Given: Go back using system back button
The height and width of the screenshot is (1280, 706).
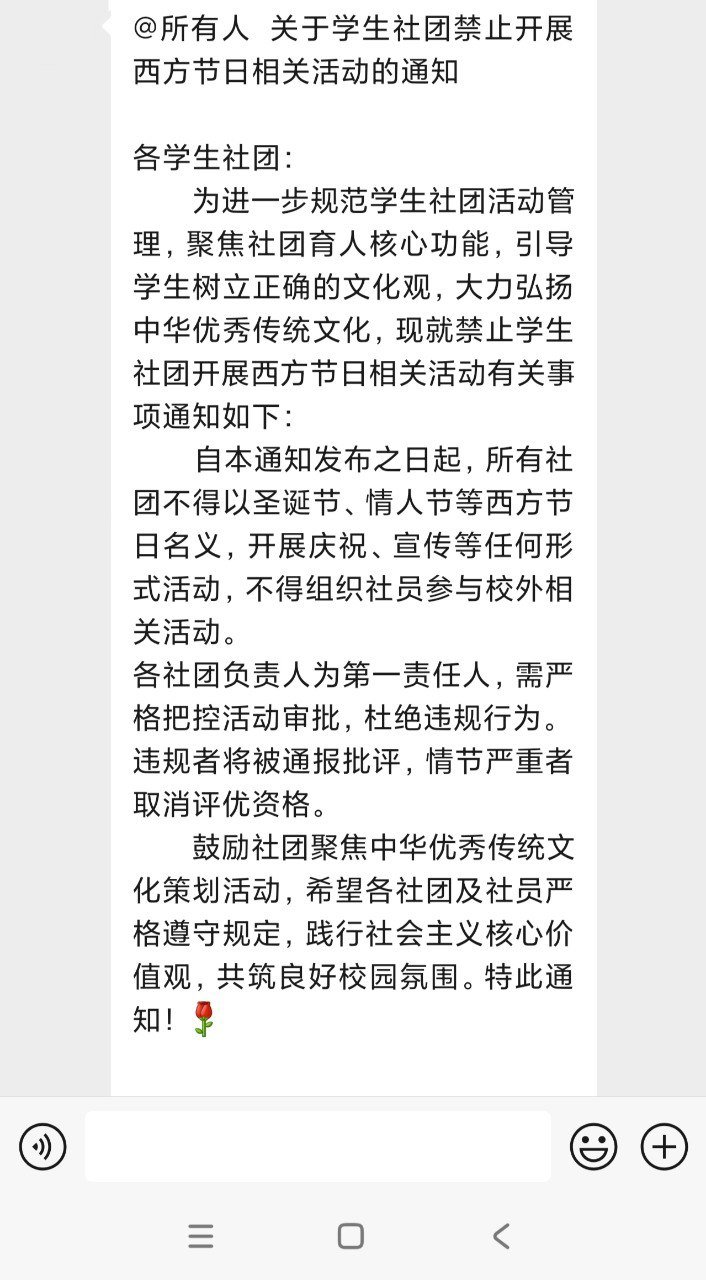Looking at the screenshot, I should (x=501, y=1236).
